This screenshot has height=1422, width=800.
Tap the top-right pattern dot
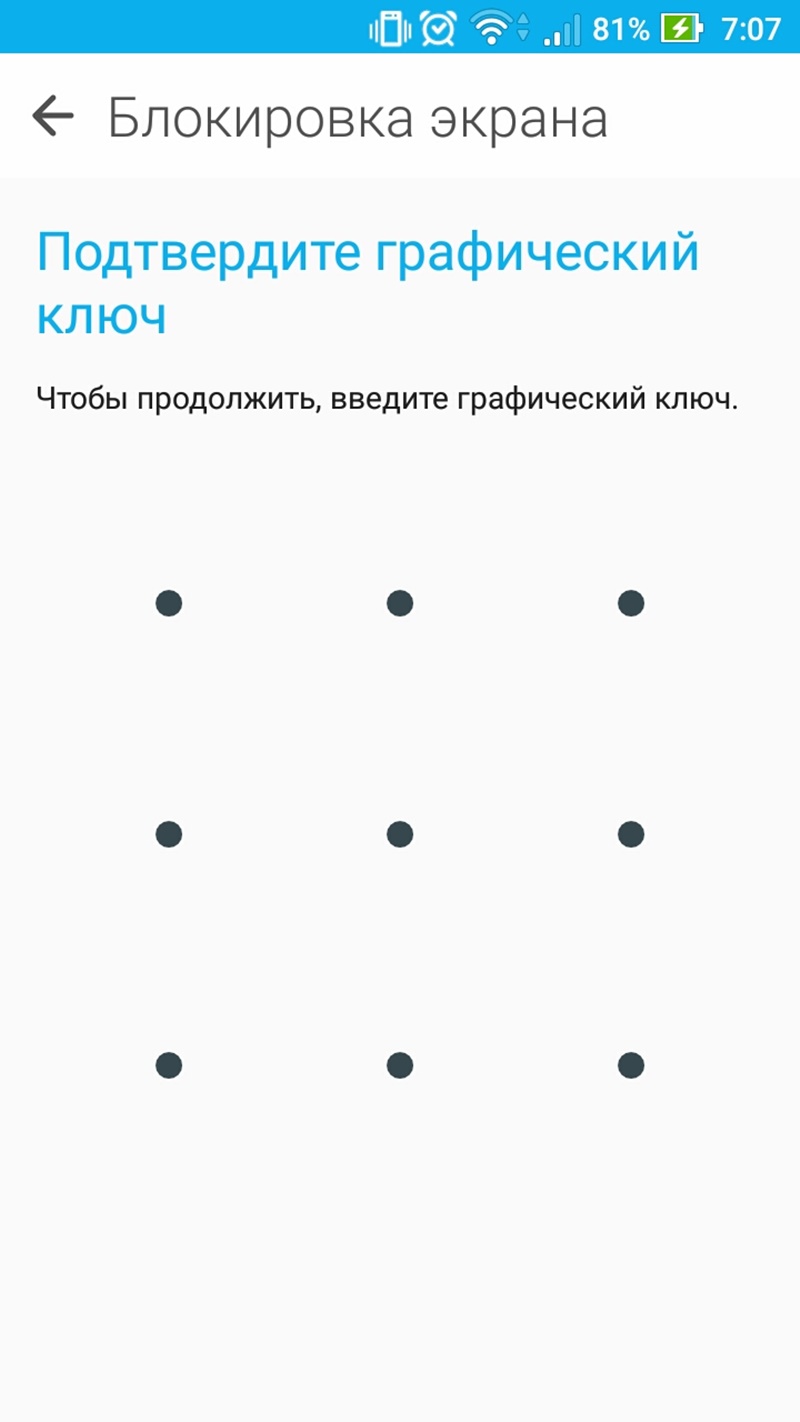631,603
